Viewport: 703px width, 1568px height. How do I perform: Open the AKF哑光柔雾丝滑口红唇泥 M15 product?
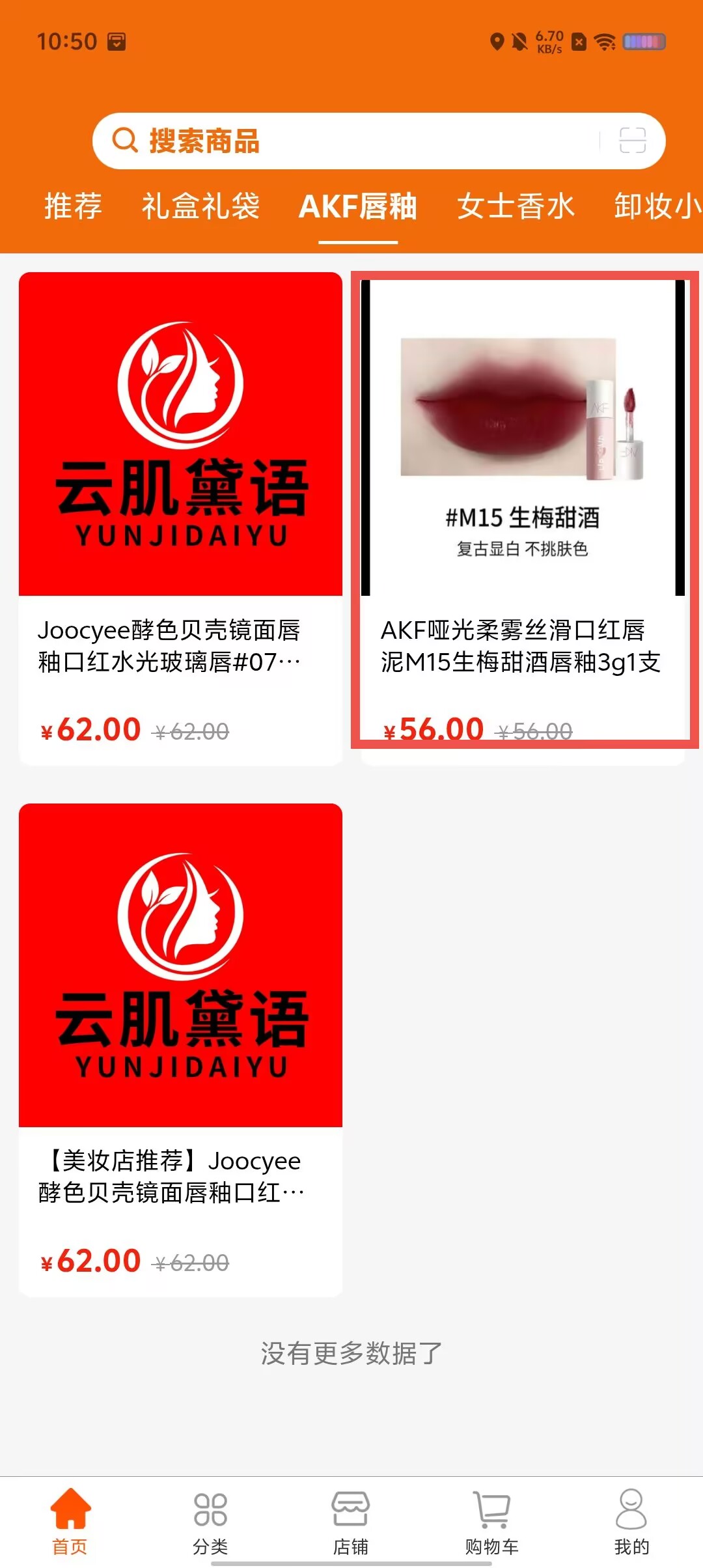point(523,519)
